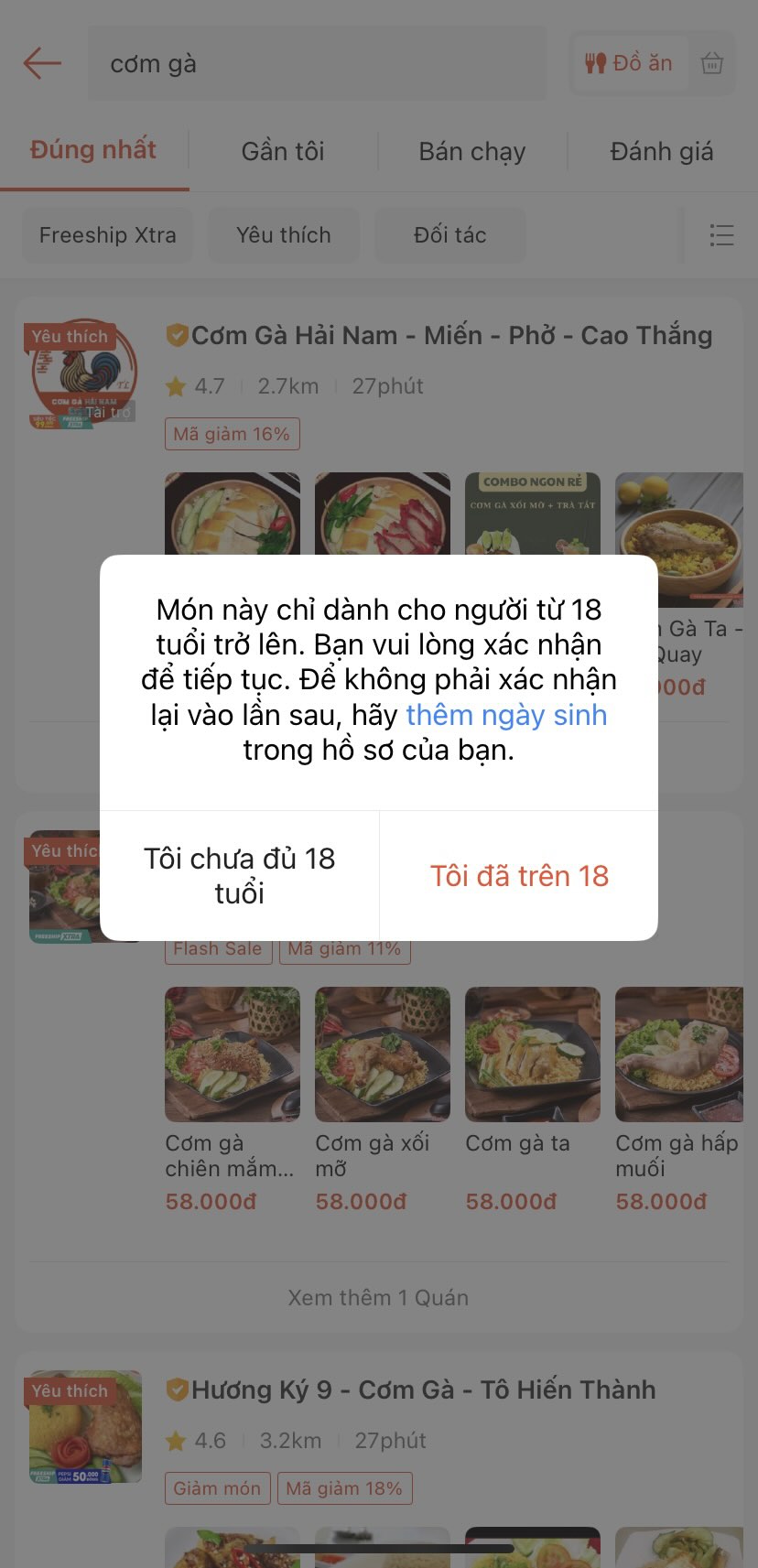Click the star rating icon for Cơm Gà Hải Nam

(x=176, y=385)
